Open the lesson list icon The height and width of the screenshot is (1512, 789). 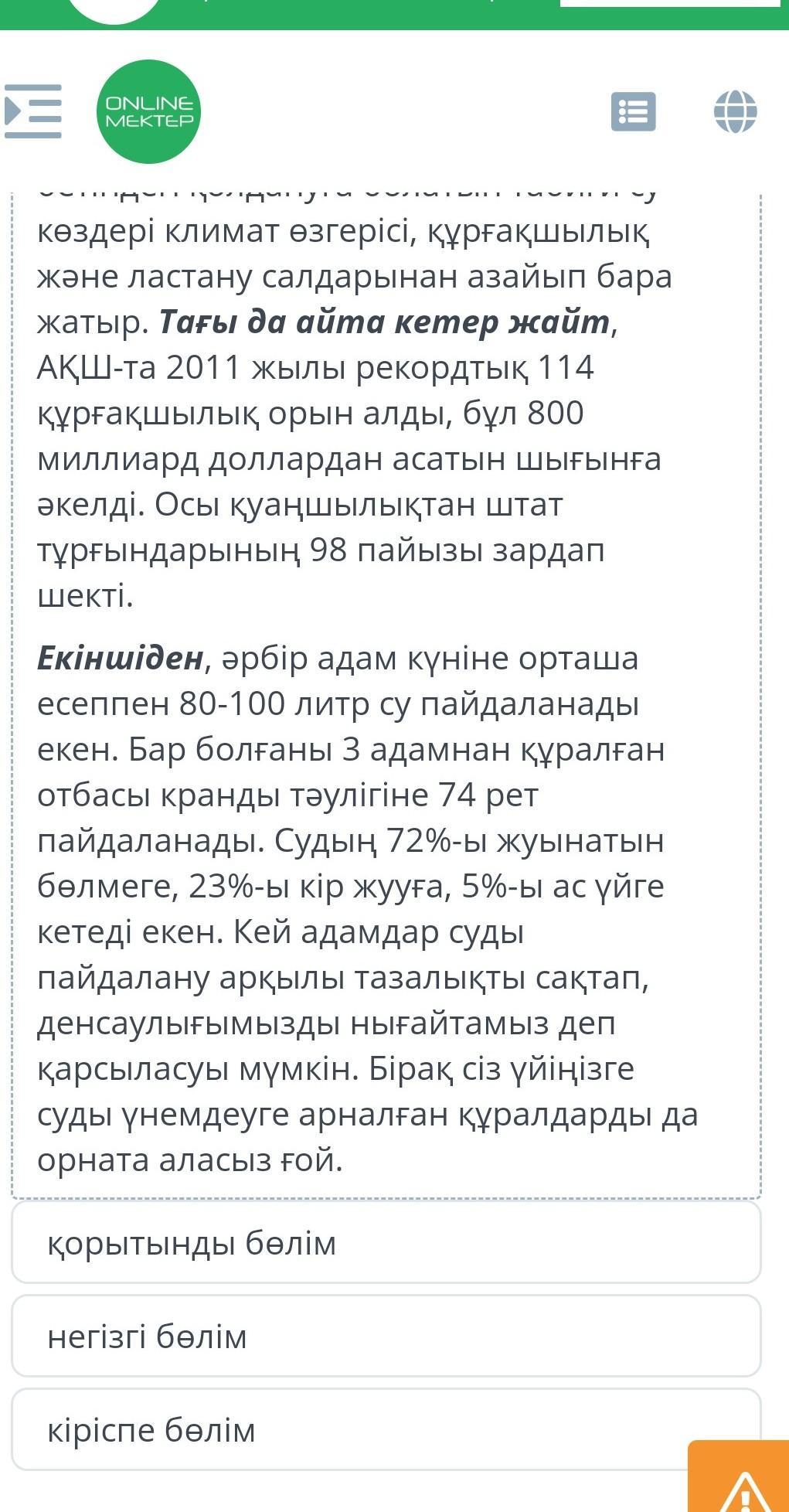point(633,111)
